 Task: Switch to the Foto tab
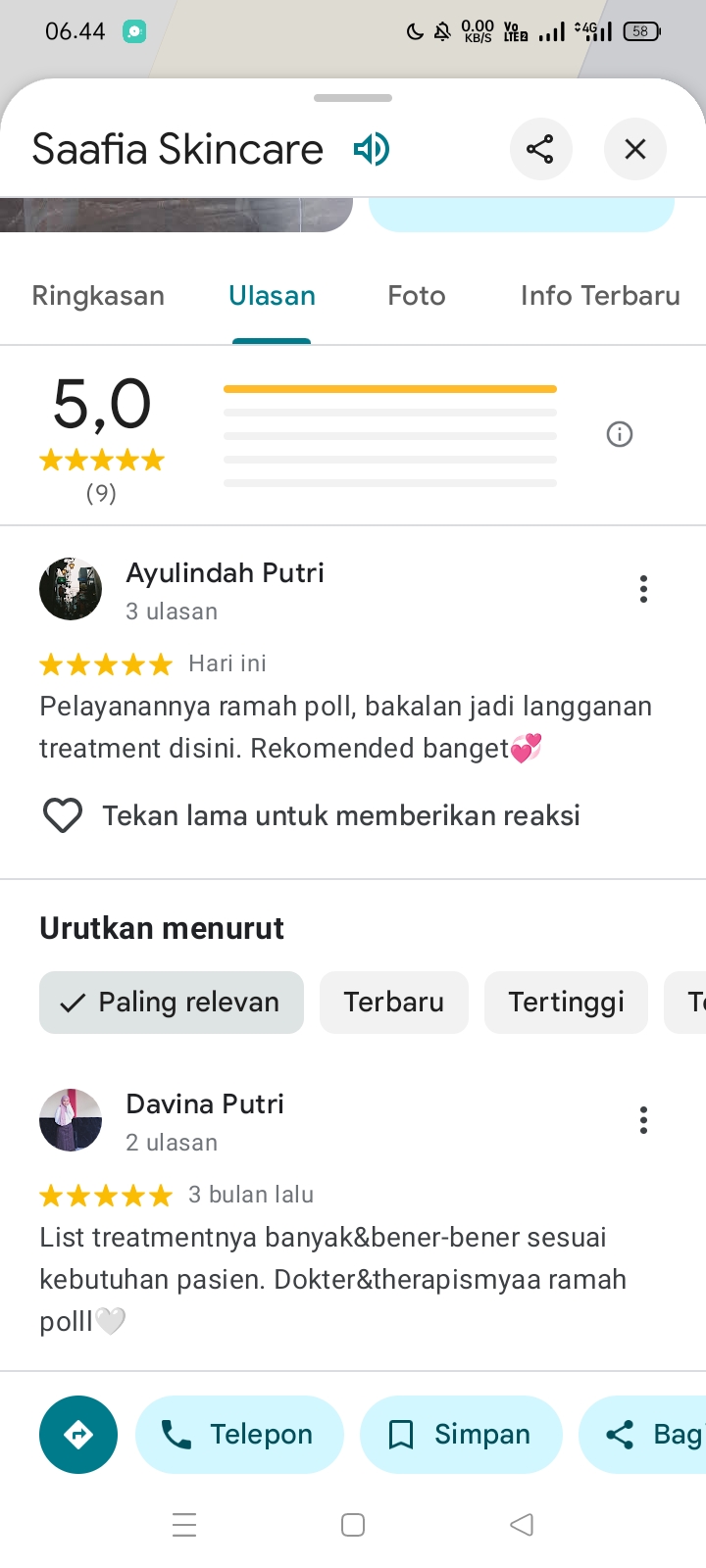[x=417, y=296]
